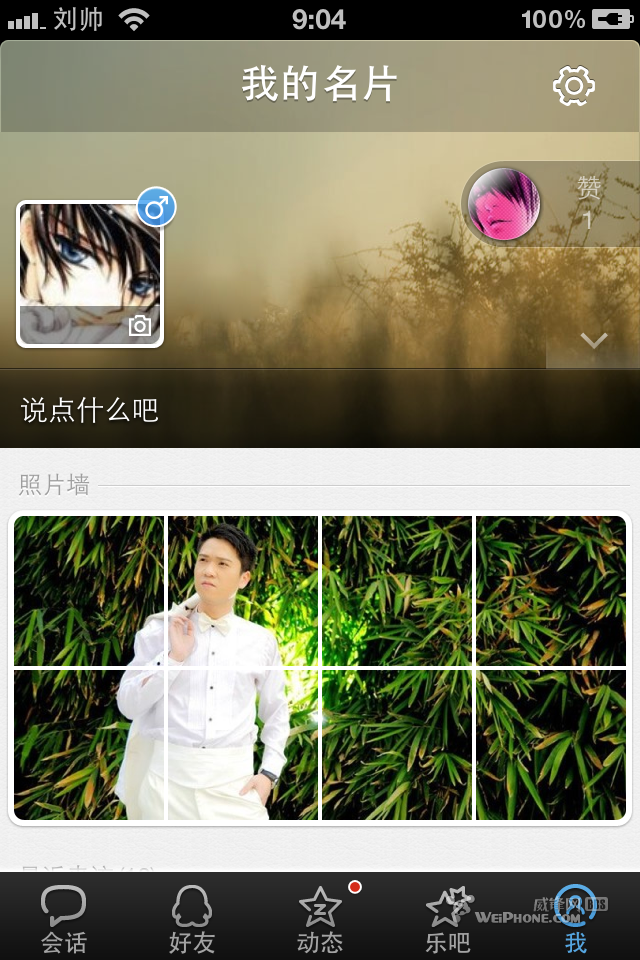
Task: Go to the 动态 tab
Action: click(x=320, y=917)
